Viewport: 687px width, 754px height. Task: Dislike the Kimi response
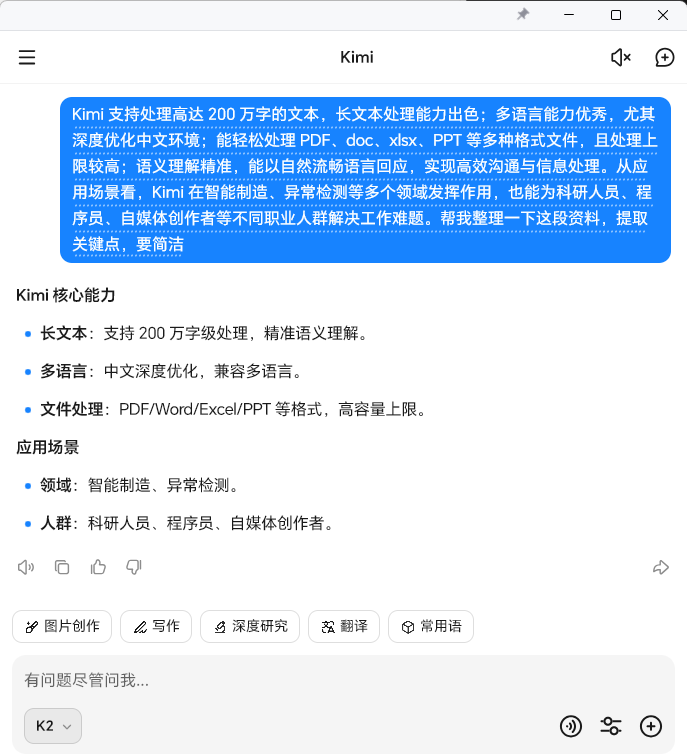(134, 567)
